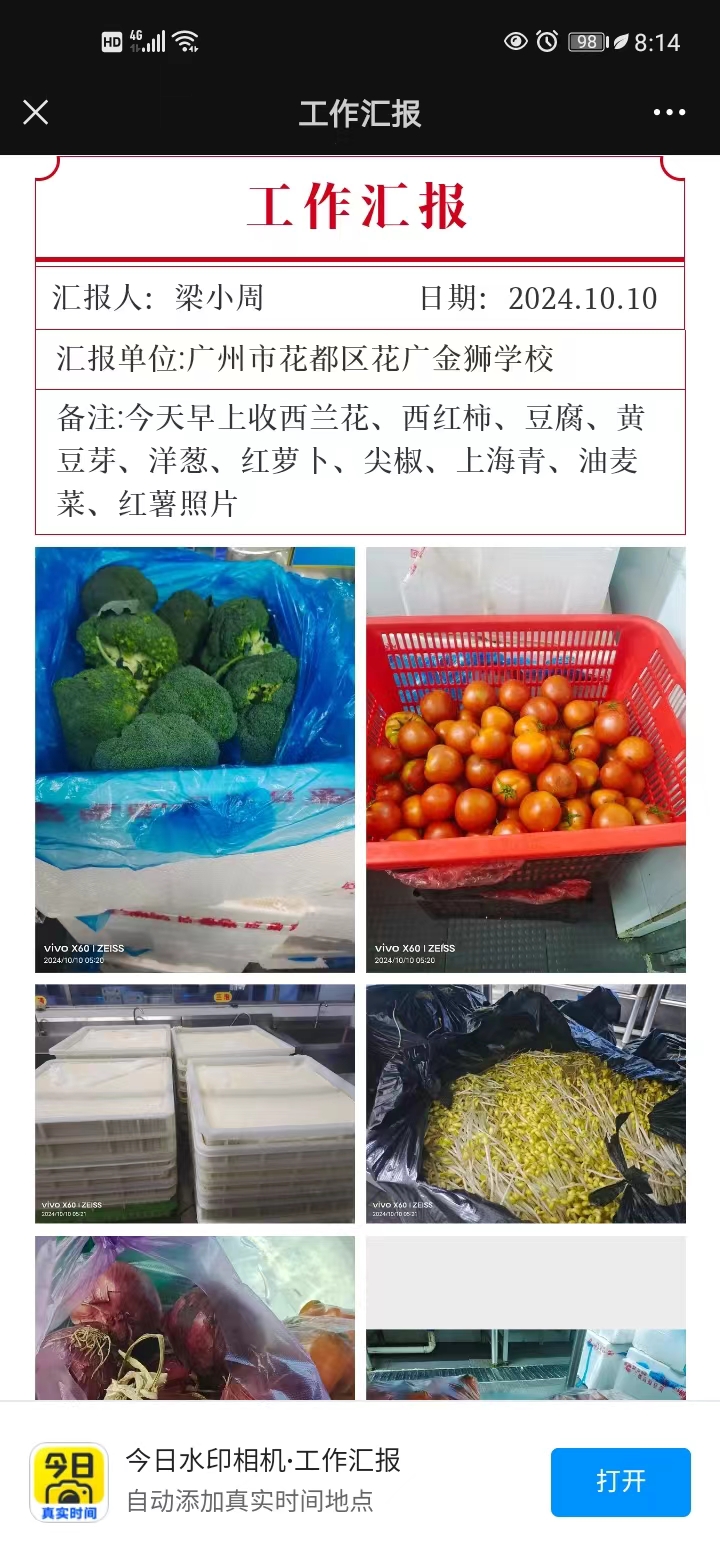Open the three-dot overflow menu
This screenshot has height=1560, width=720.
click(669, 112)
